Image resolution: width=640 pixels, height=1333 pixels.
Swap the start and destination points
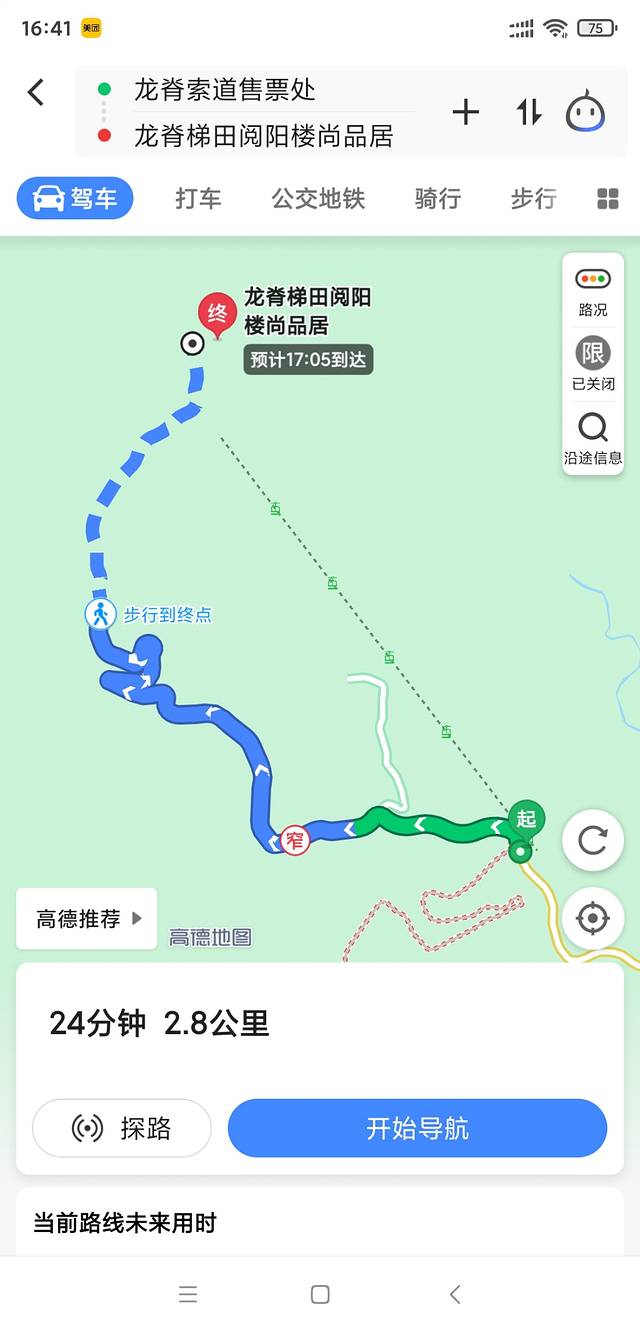point(529,113)
